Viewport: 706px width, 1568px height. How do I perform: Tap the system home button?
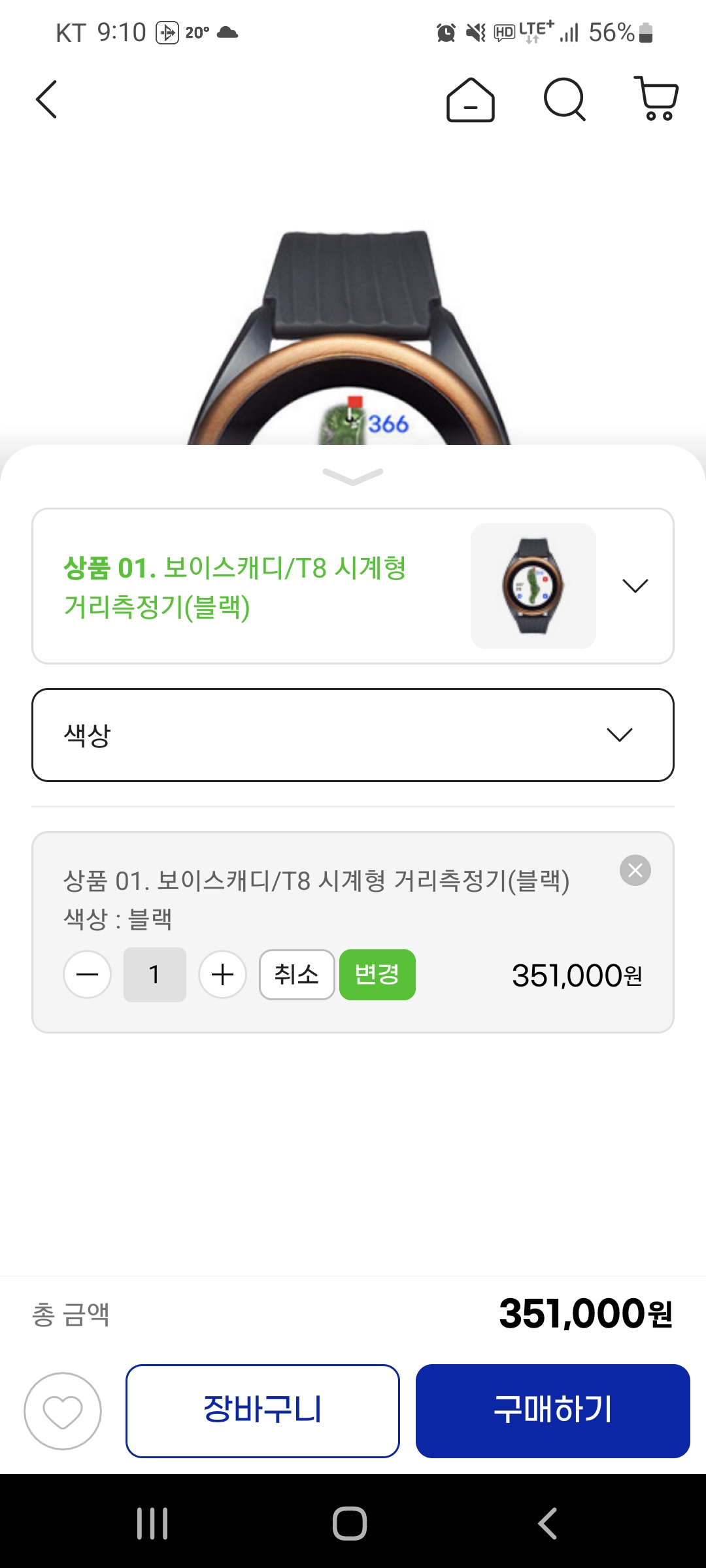pos(350,1524)
